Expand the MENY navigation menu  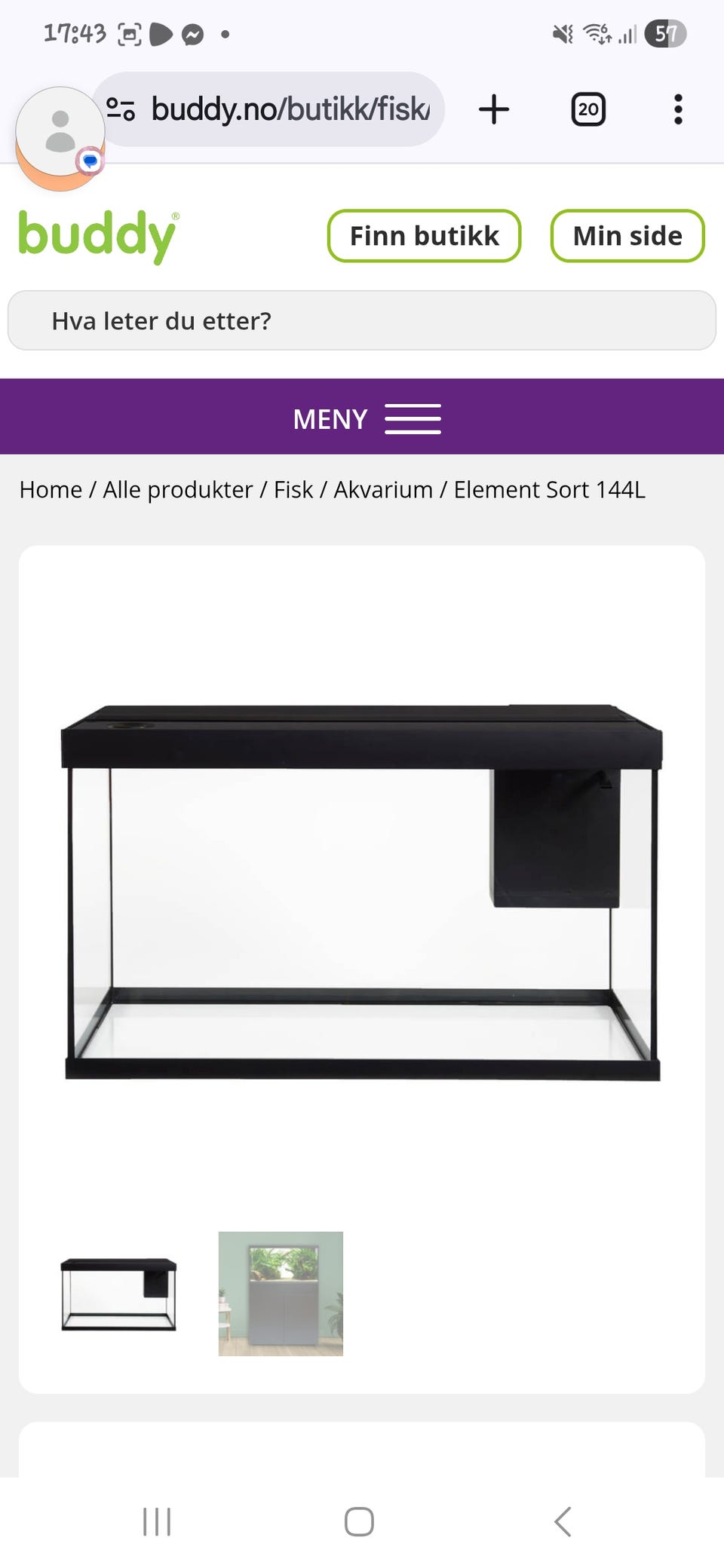[367, 418]
